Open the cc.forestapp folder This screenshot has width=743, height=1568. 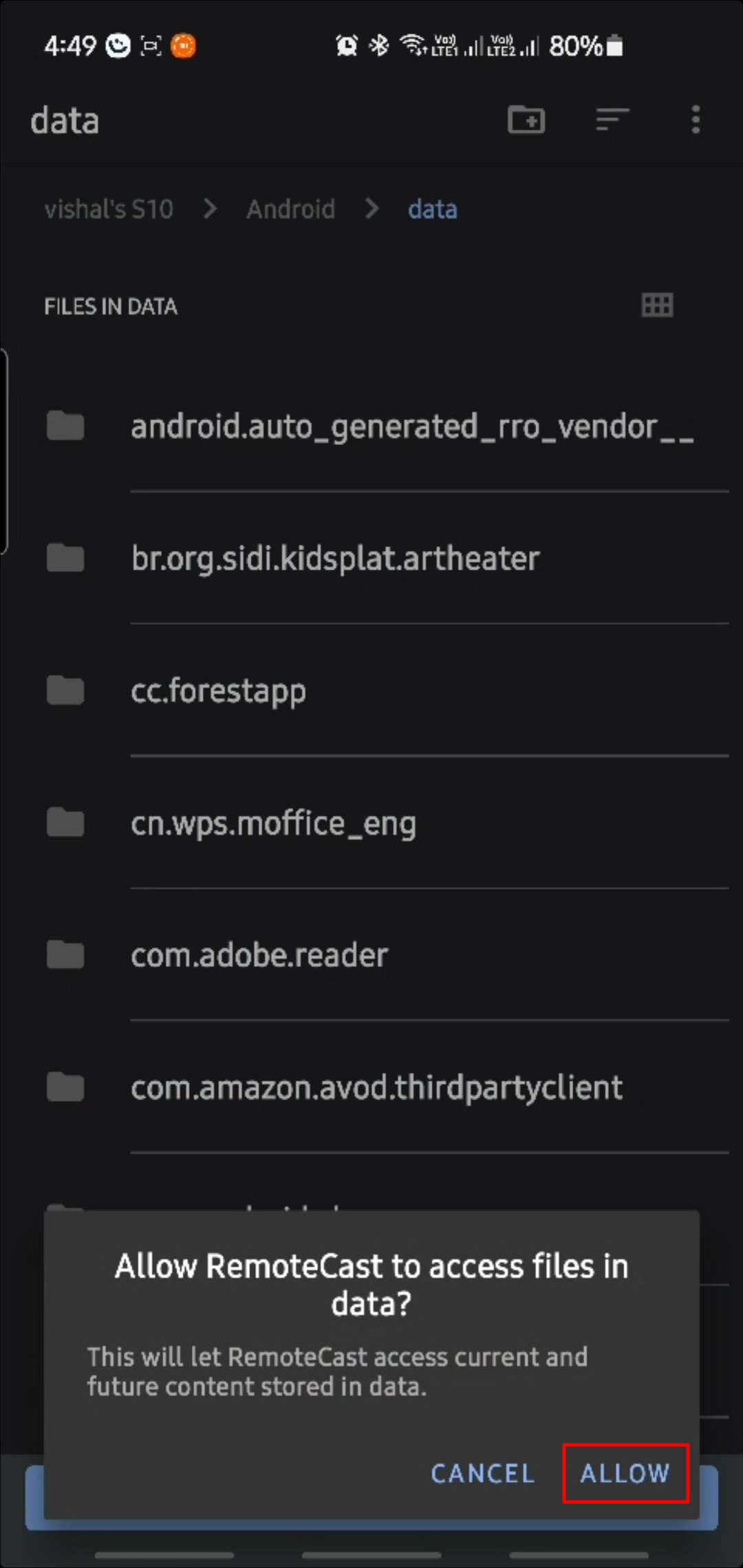point(218,690)
